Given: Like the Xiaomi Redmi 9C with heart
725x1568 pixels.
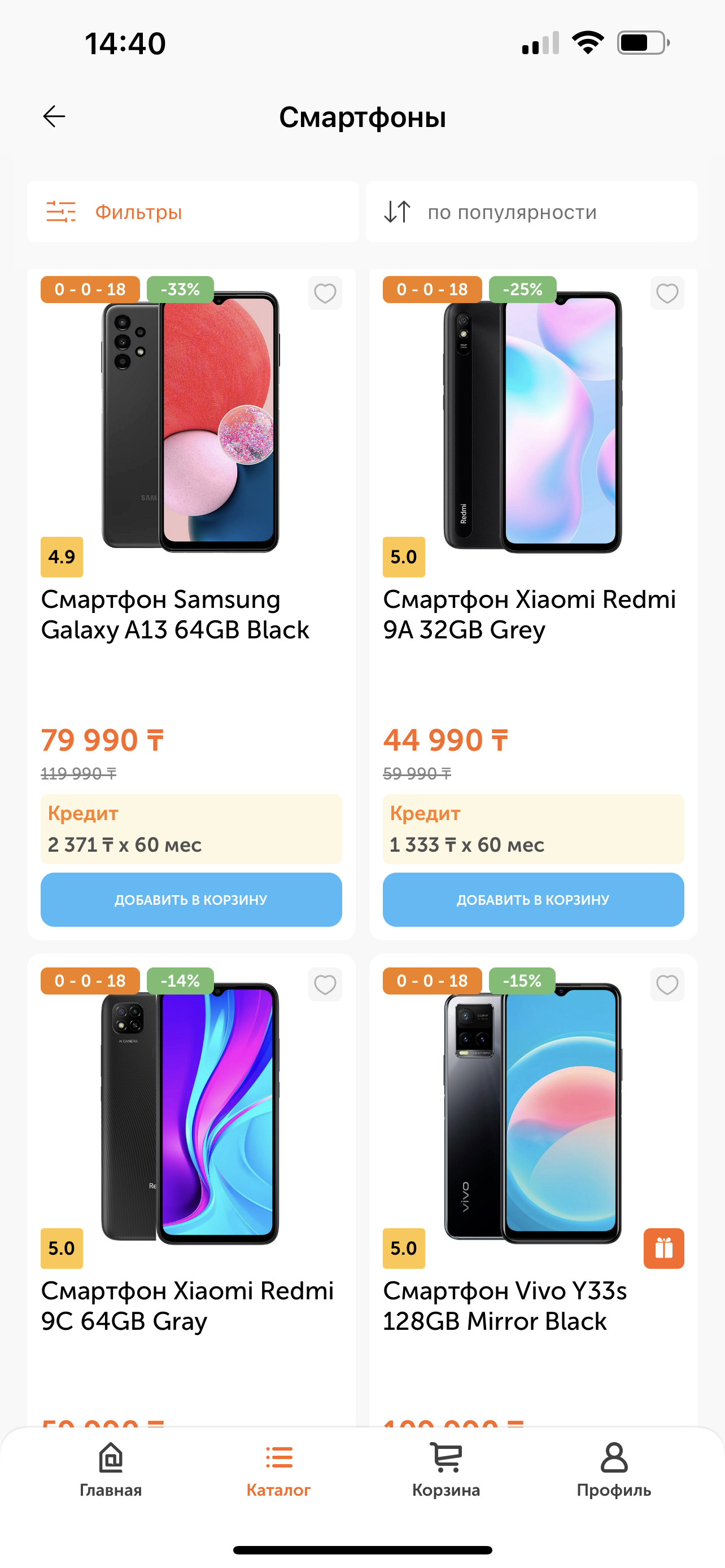Looking at the screenshot, I should (325, 985).
